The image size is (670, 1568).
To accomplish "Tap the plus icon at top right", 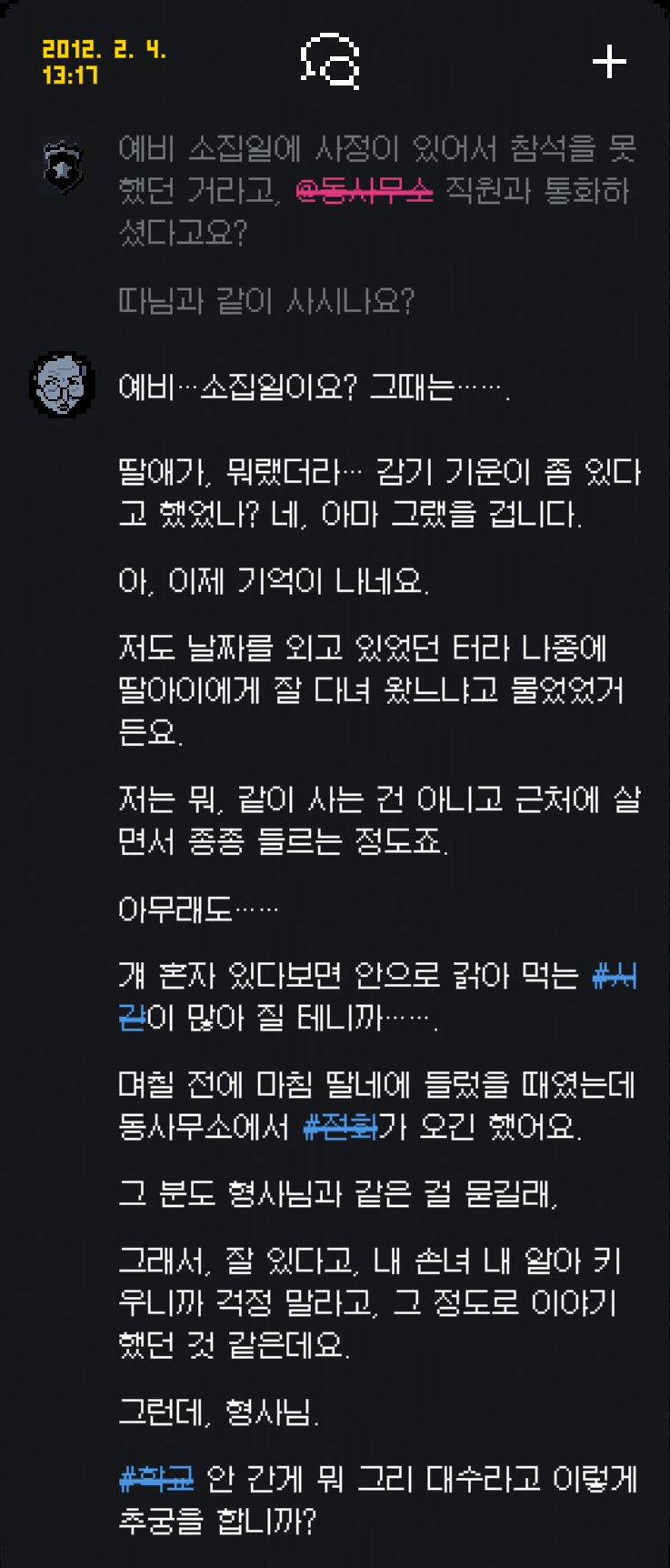I will [x=609, y=62].
